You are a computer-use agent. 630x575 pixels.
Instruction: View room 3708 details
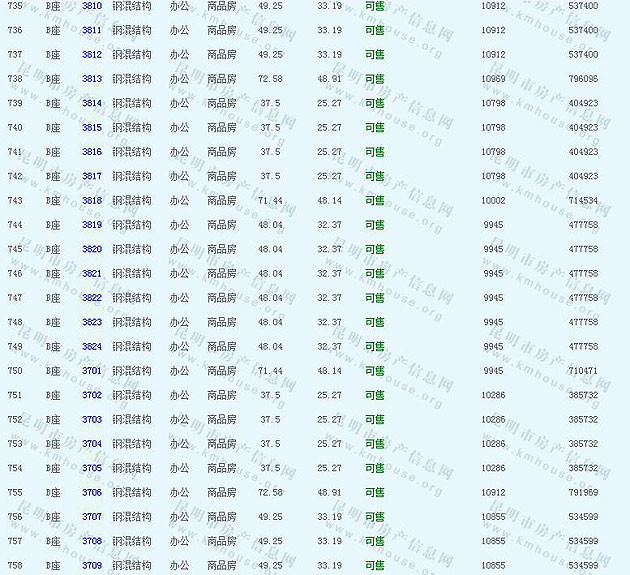92,541
